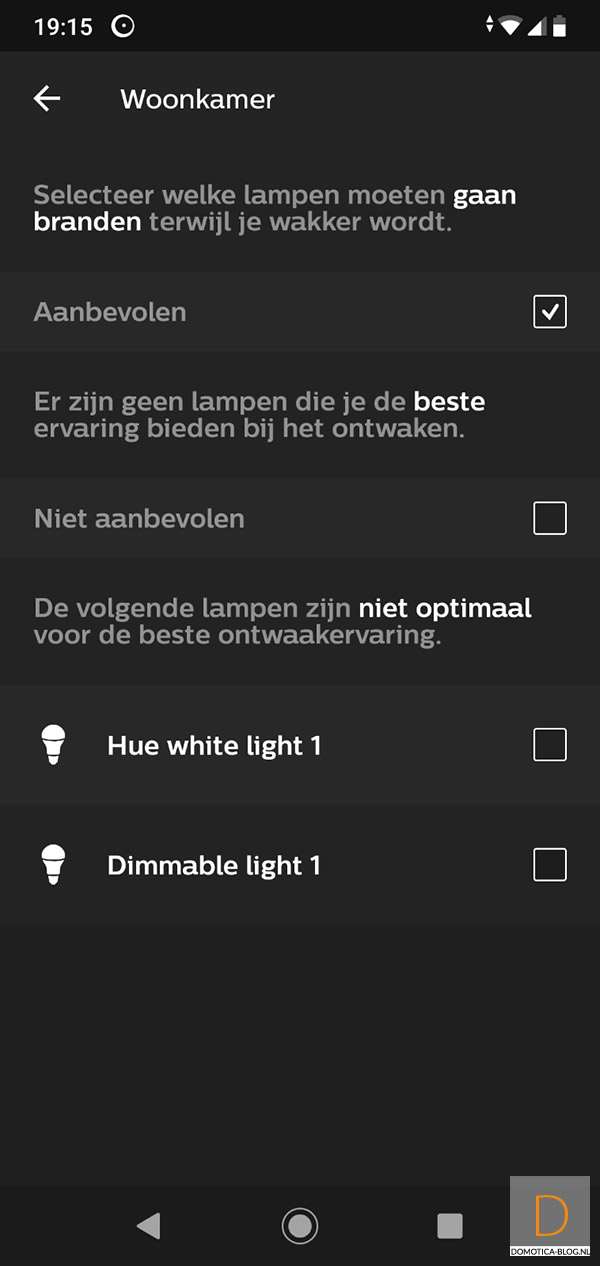Check the Niet aanbevolen checkbox
The height and width of the screenshot is (1266, 600).
[549, 518]
